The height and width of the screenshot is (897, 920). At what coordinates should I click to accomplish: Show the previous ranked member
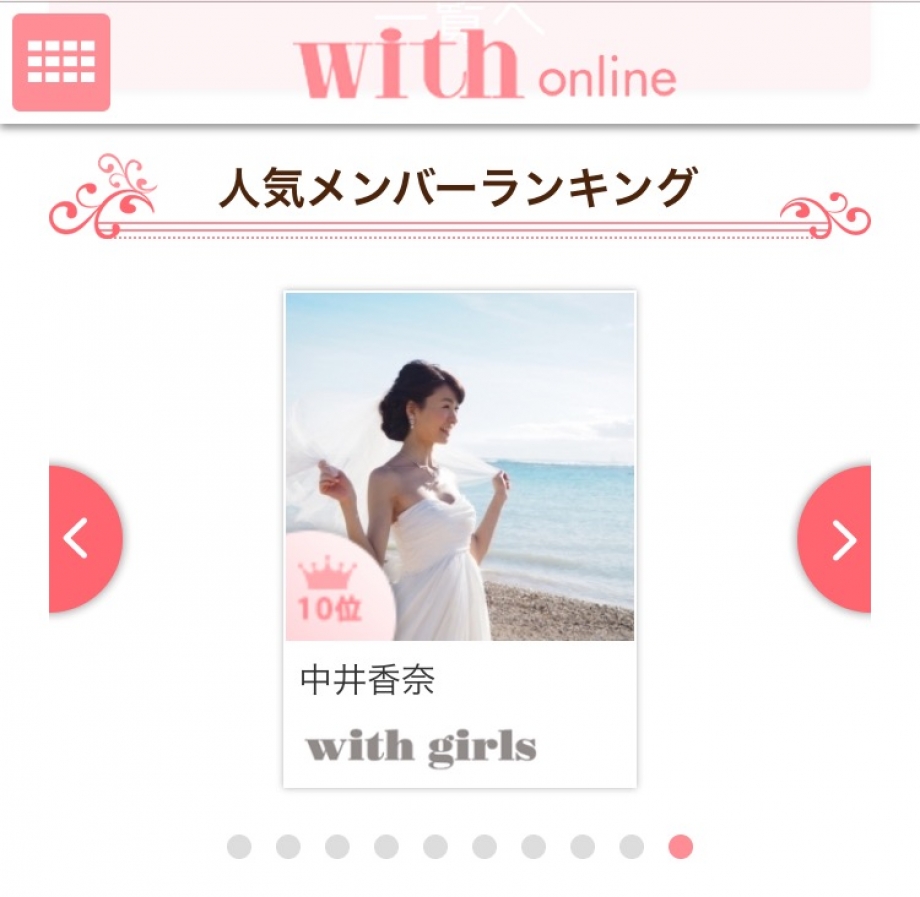click(82, 539)
